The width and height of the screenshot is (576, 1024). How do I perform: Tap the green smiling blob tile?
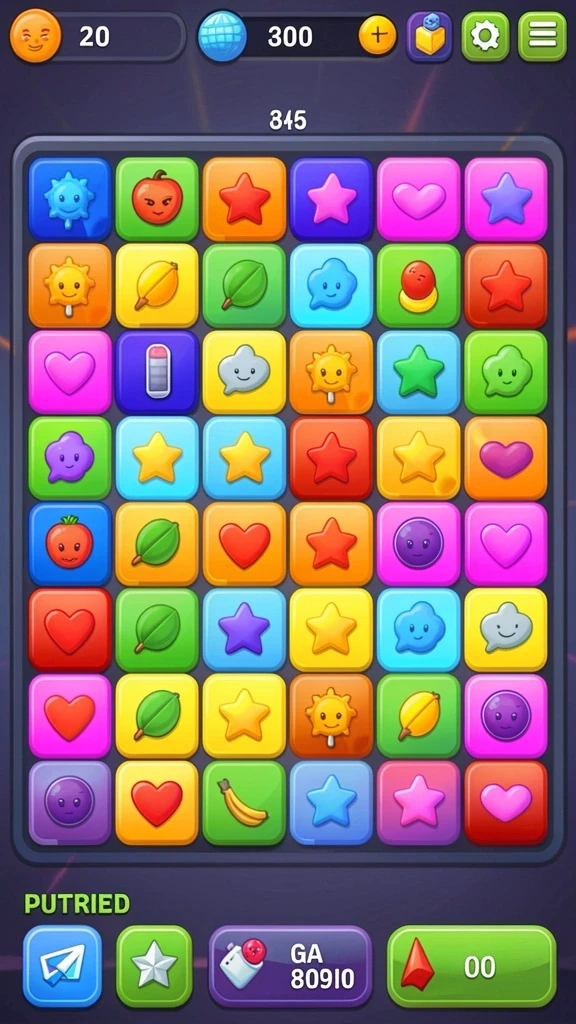(505, 372)
